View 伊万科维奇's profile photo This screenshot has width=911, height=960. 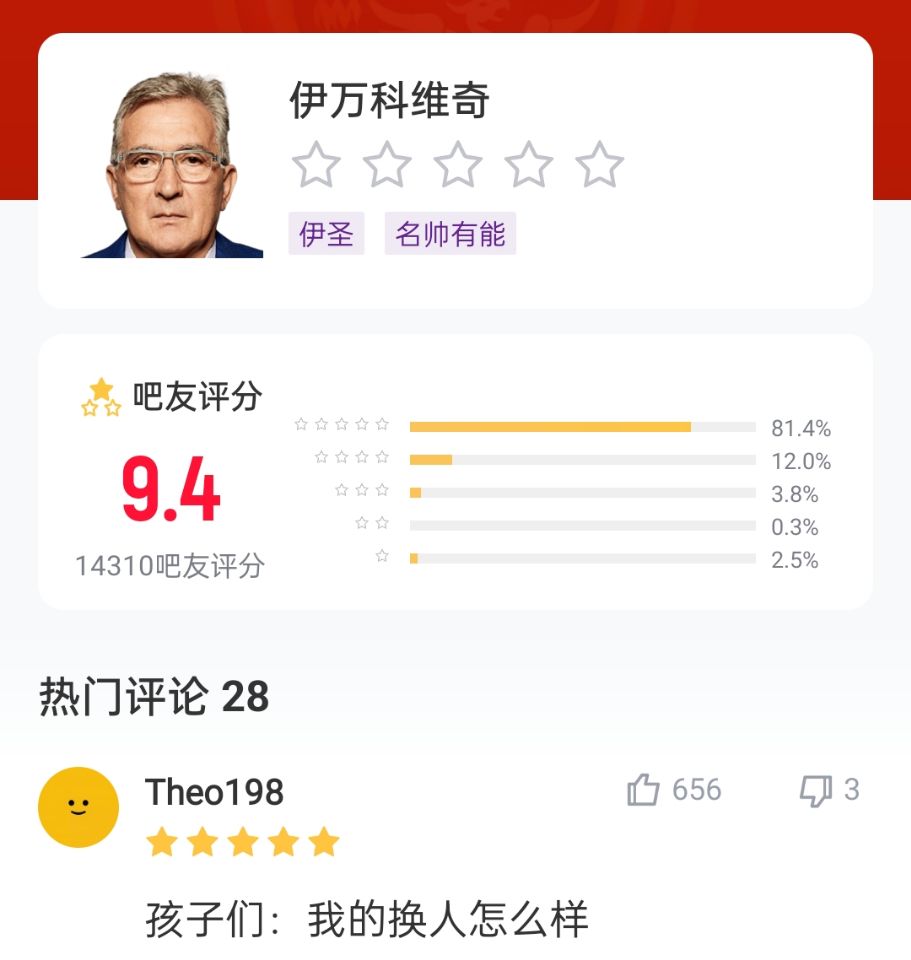click(171, 166)
